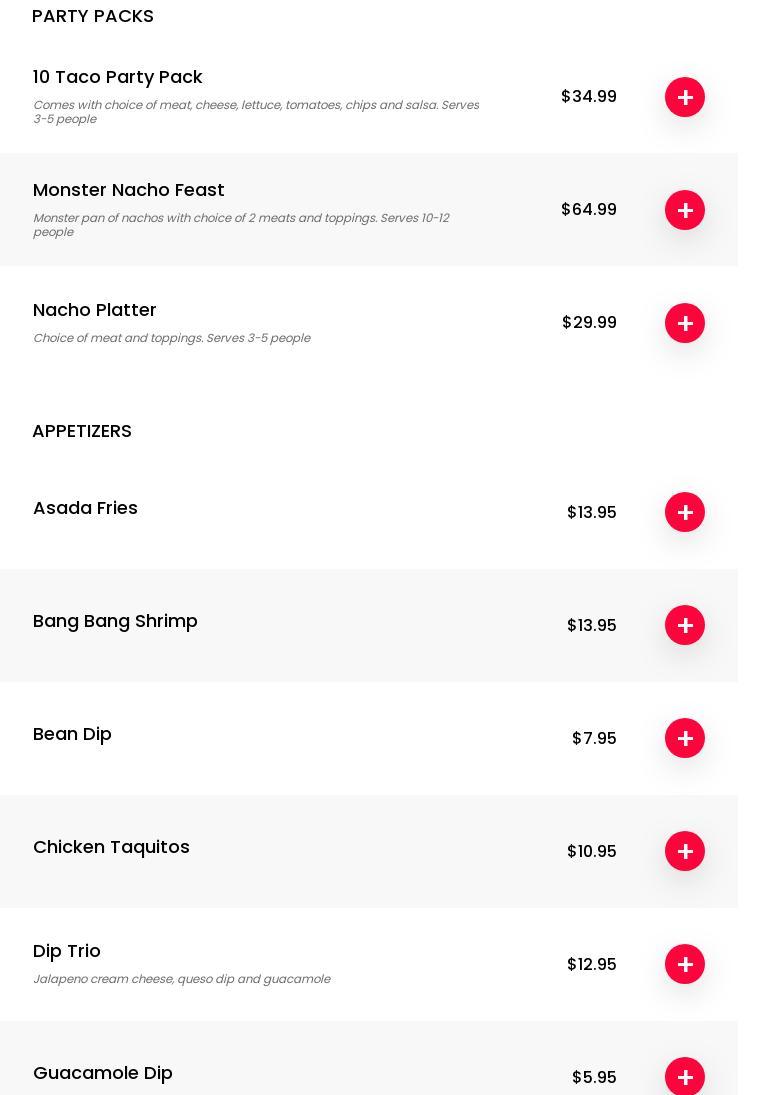Add the Dip Trio appetizer
The width and height of the screenshot is (770, 1095).
coord(685,964)
